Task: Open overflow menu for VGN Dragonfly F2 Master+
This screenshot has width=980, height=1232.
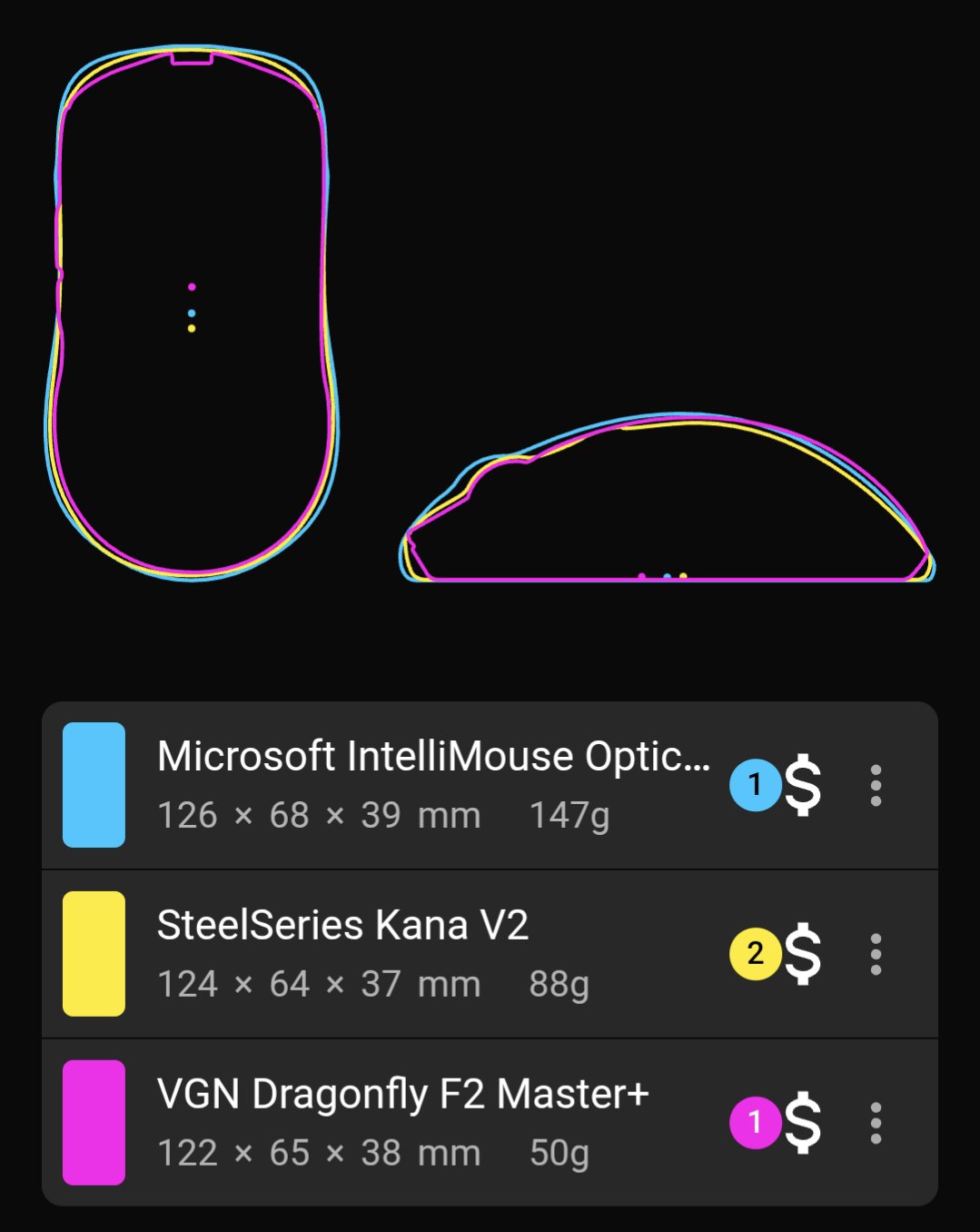Action: pyautogui.click(x=876, y=1123)
